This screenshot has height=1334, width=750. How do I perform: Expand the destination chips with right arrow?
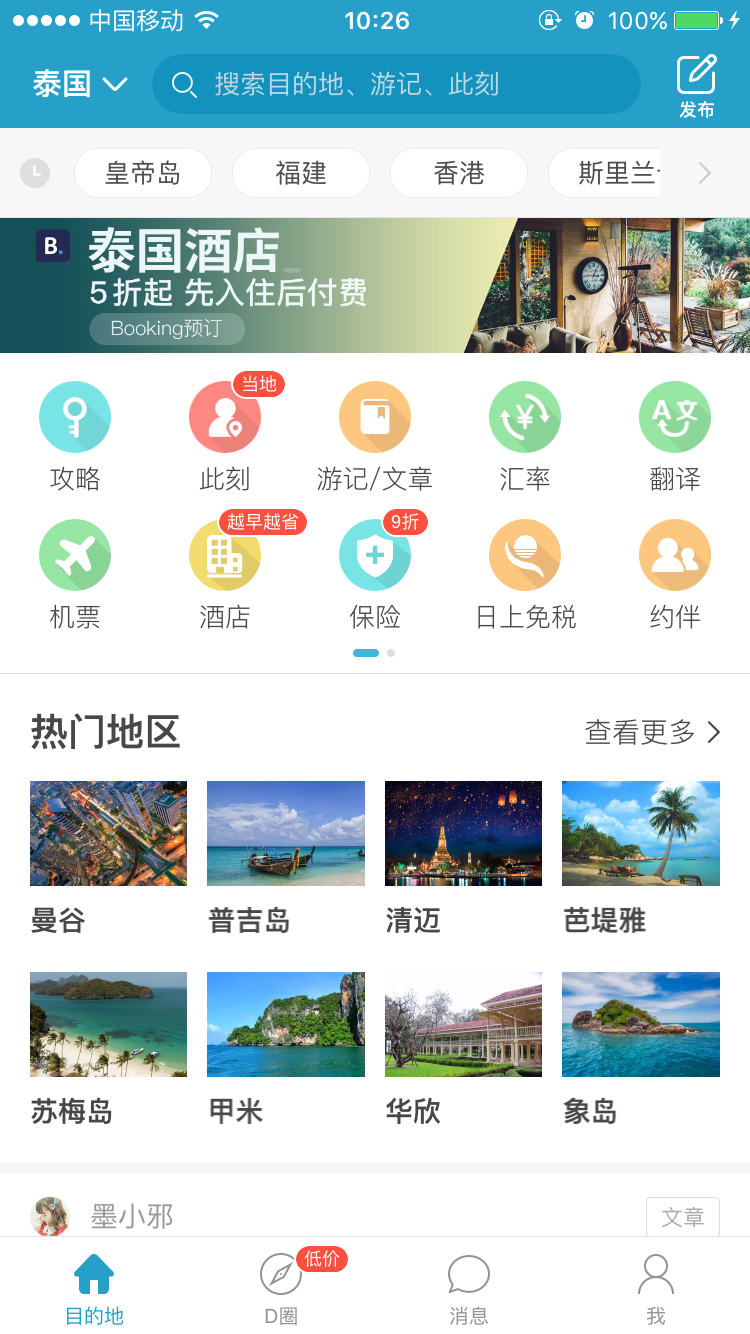point(703,173)
